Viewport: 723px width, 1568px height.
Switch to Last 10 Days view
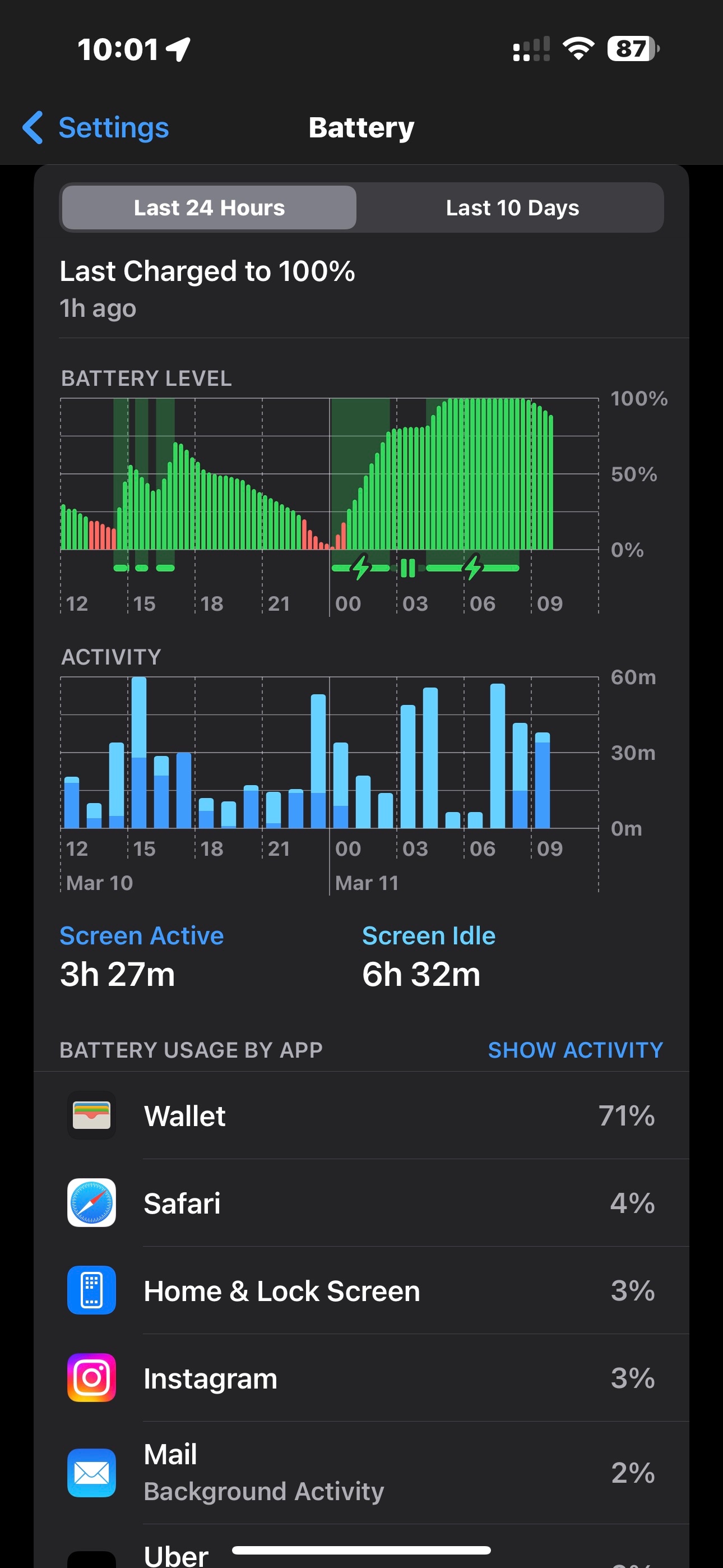click(512, 207)
